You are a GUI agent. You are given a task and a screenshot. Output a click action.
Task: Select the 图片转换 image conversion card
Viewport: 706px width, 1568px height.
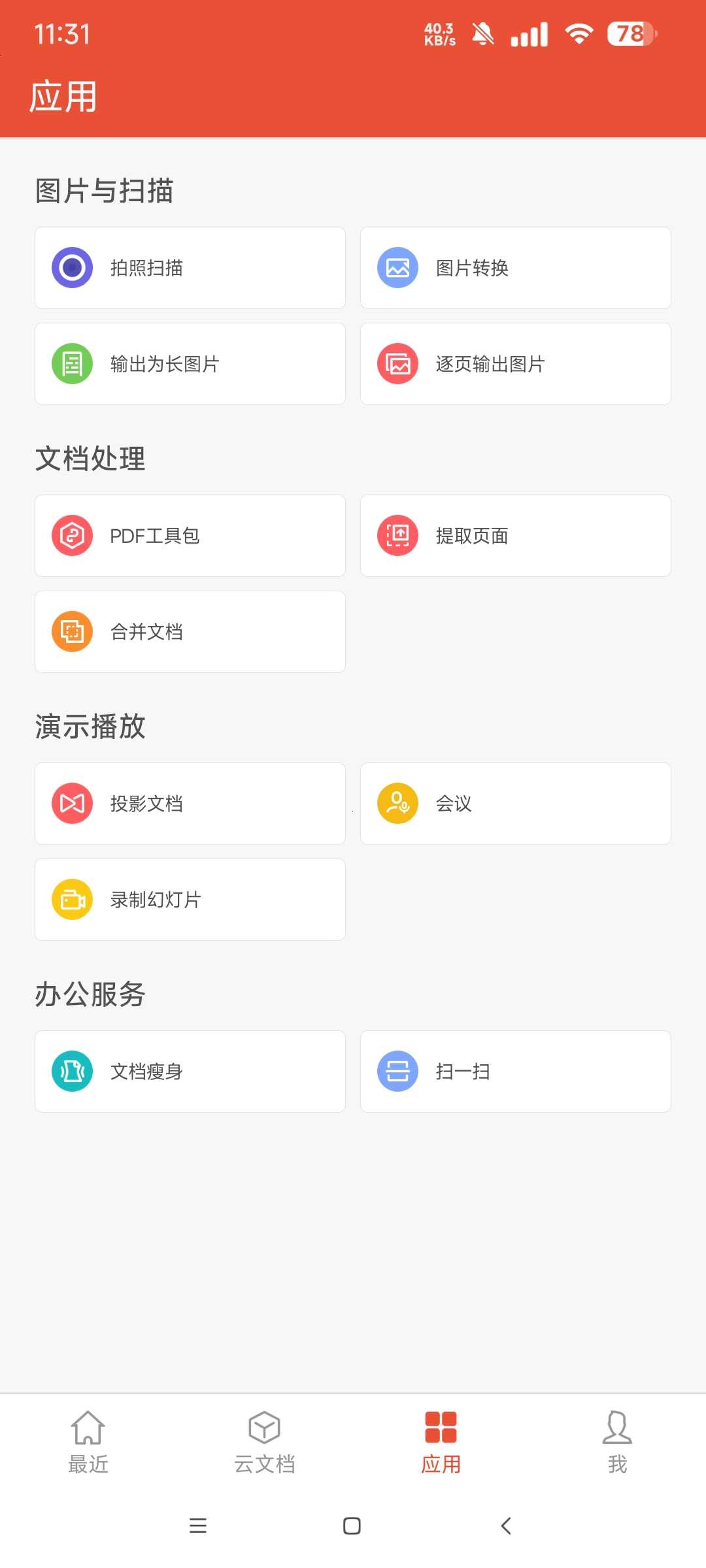(515, 268)
